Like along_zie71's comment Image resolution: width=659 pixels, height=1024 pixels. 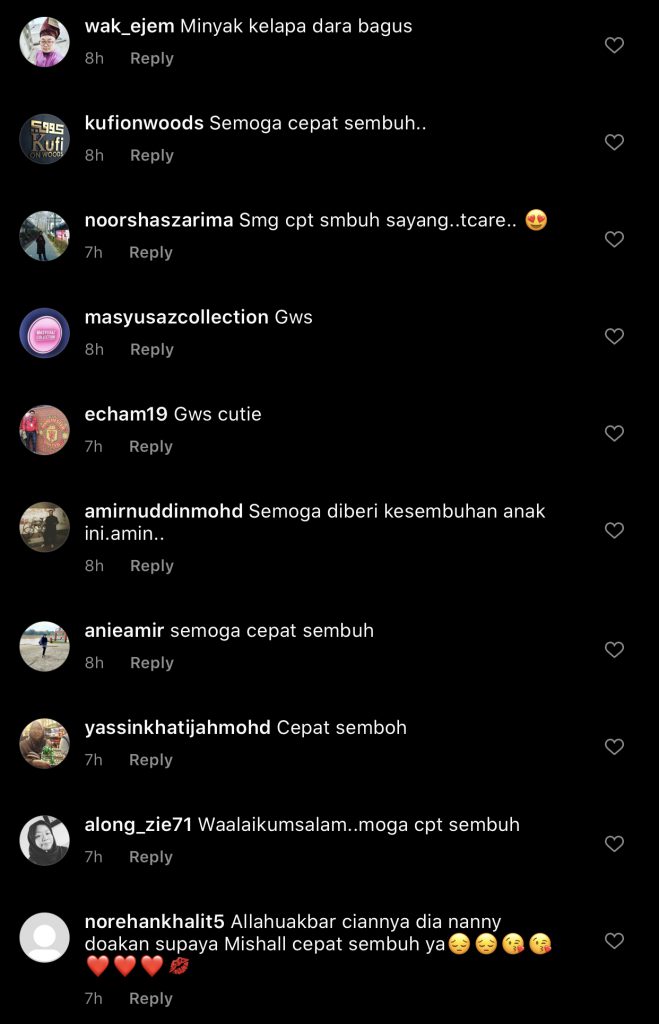[x=614, y=844]
